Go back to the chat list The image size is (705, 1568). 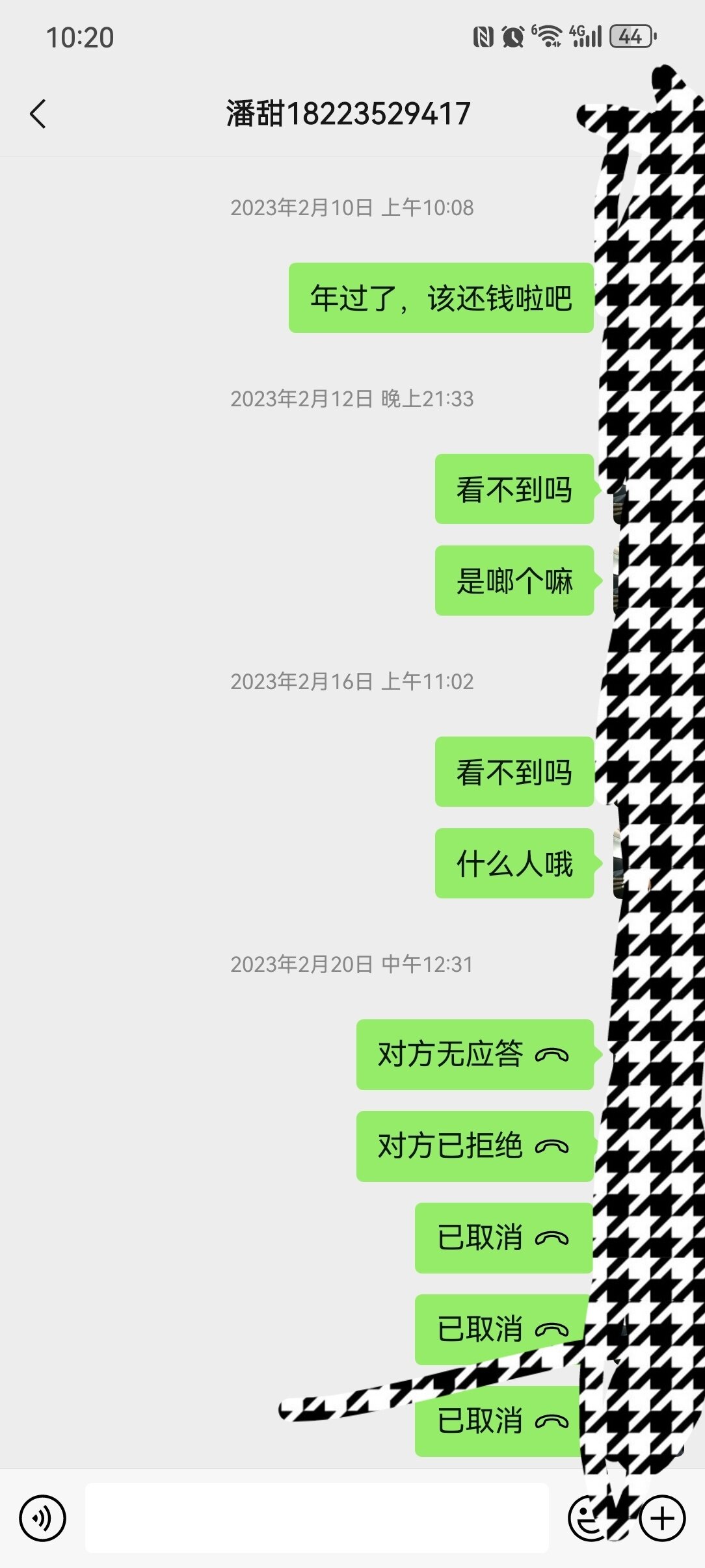tap(38, 114)
